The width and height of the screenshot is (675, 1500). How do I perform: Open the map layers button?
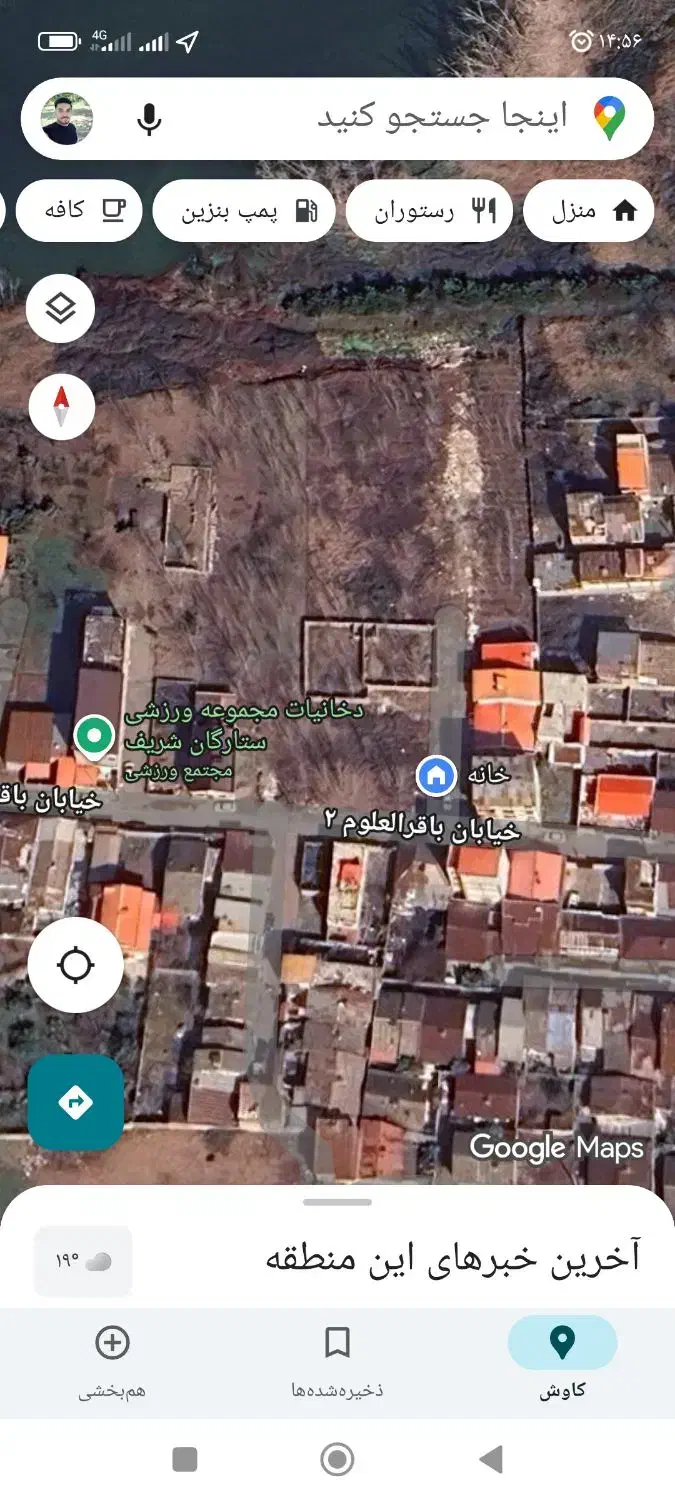click(61, 309)
